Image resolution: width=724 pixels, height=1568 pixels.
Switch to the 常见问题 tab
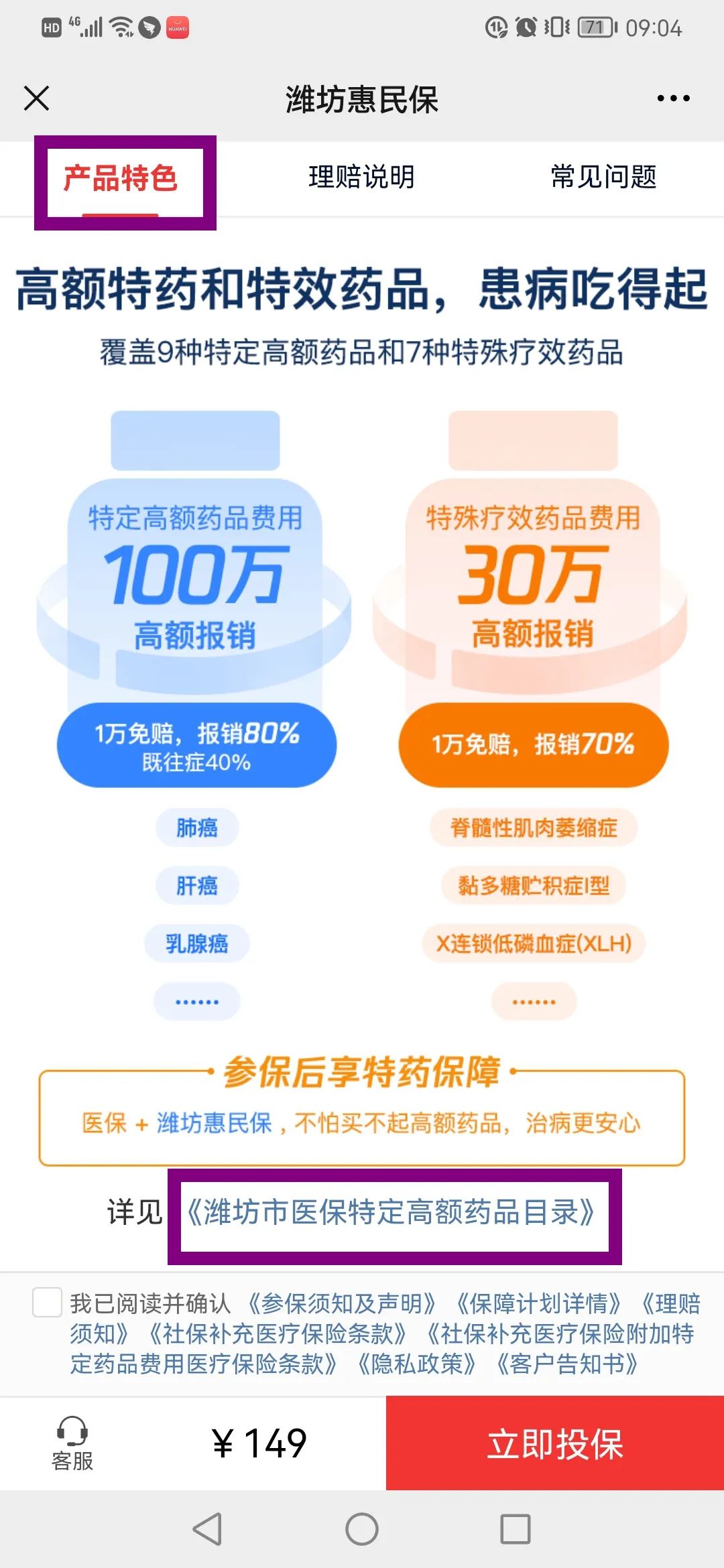click(603, 178)
